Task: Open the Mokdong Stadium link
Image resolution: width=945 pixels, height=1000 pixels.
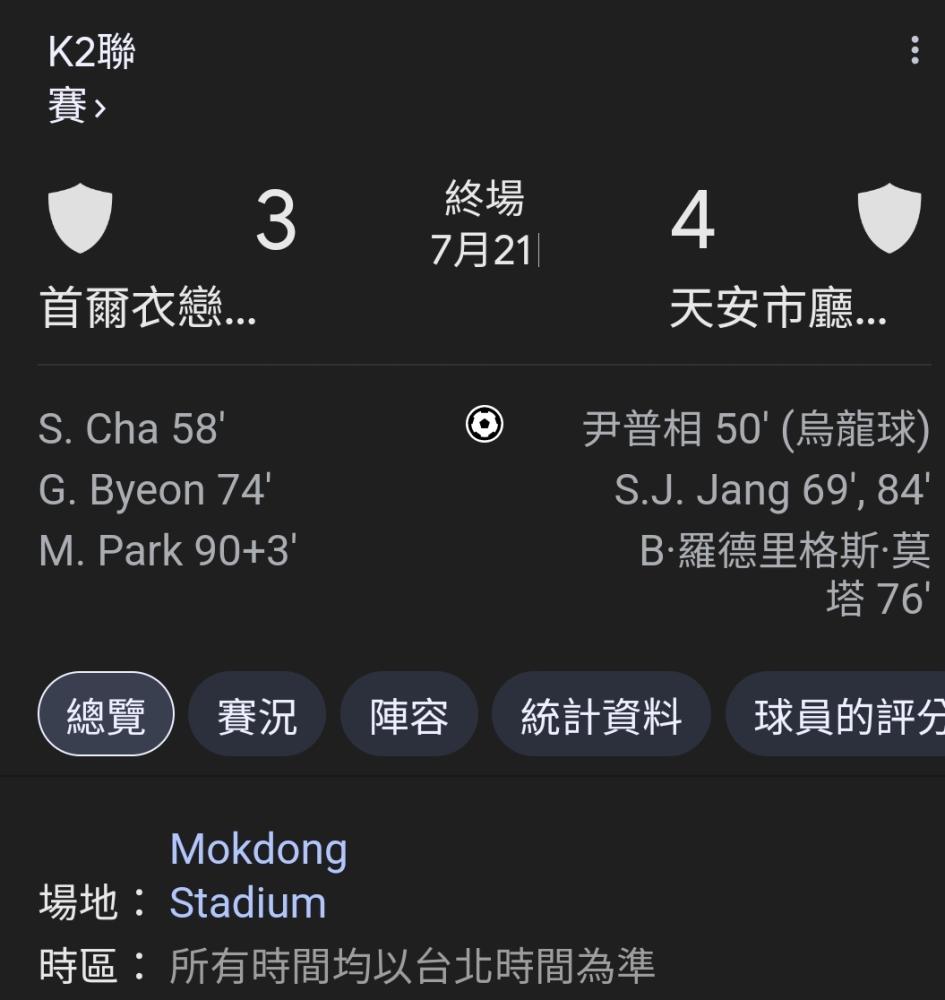Action: (x=258, y=875)
